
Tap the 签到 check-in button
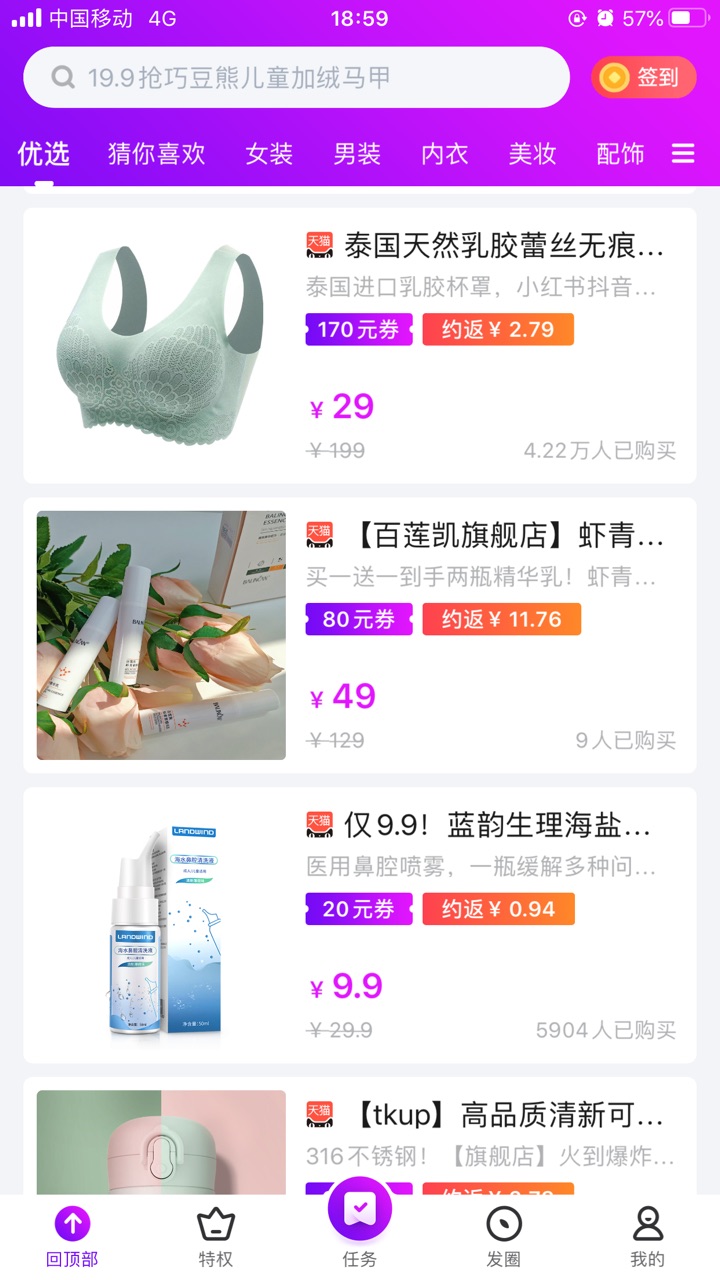[643, 77]
